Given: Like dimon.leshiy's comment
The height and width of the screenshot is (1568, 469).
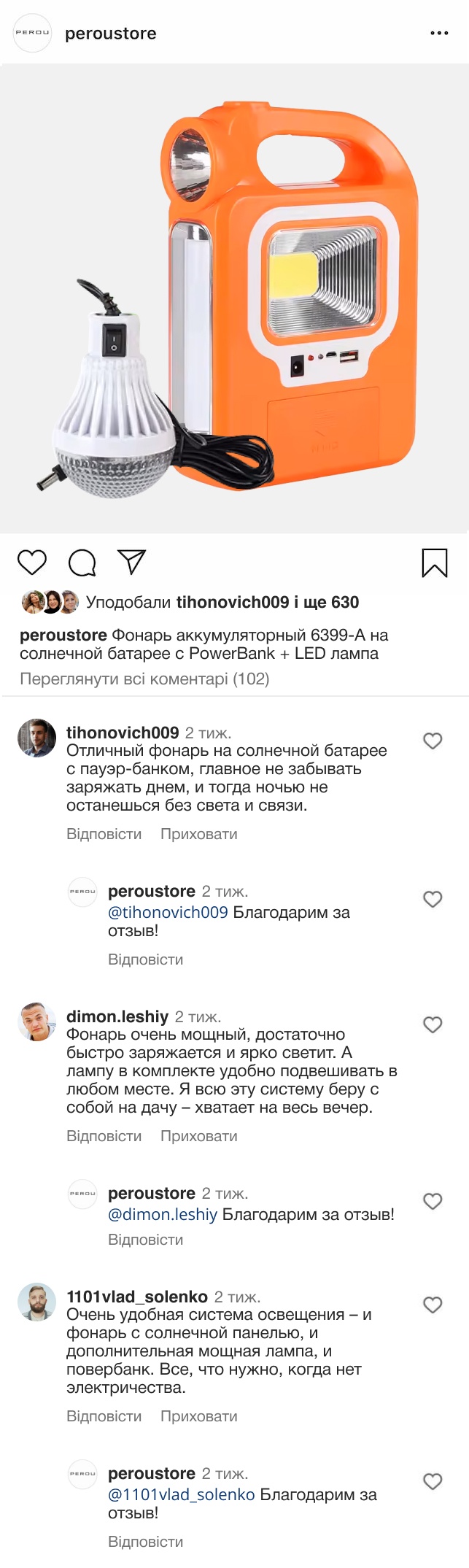Looking at the screenshot, I should point(433,1025).
